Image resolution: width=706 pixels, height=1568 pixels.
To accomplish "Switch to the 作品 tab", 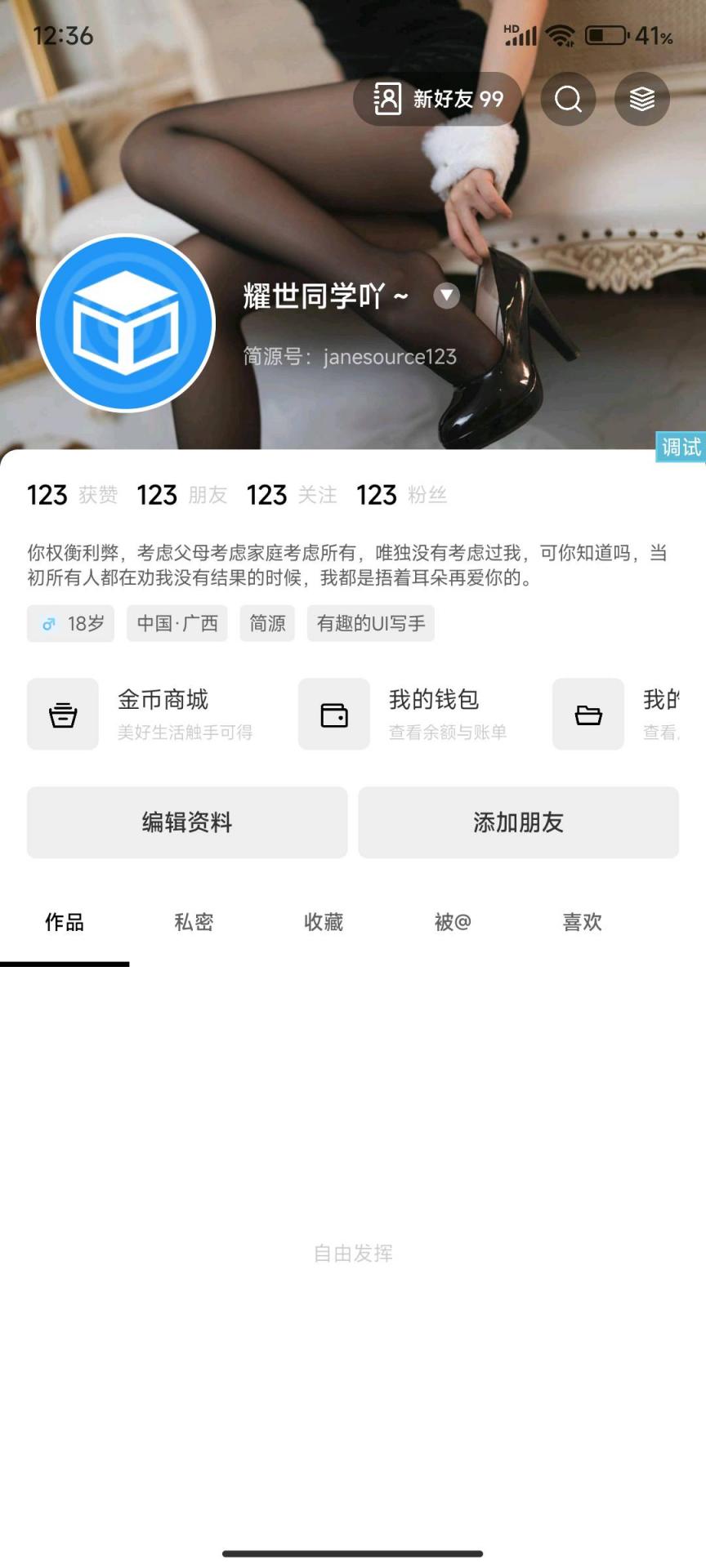I will pos(65,922).
